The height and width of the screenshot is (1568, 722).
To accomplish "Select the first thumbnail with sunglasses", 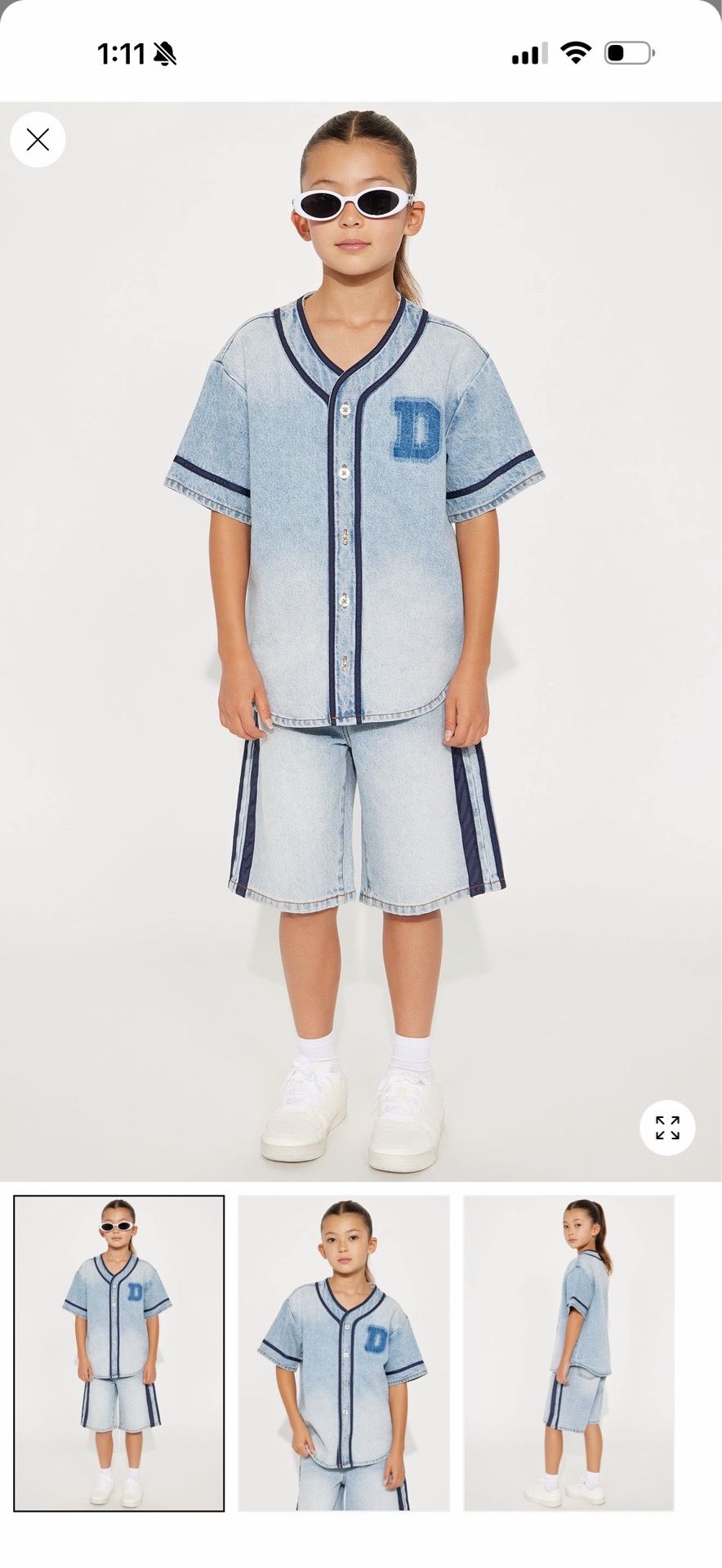I will pyautogui.click(x=119, y=1353).
